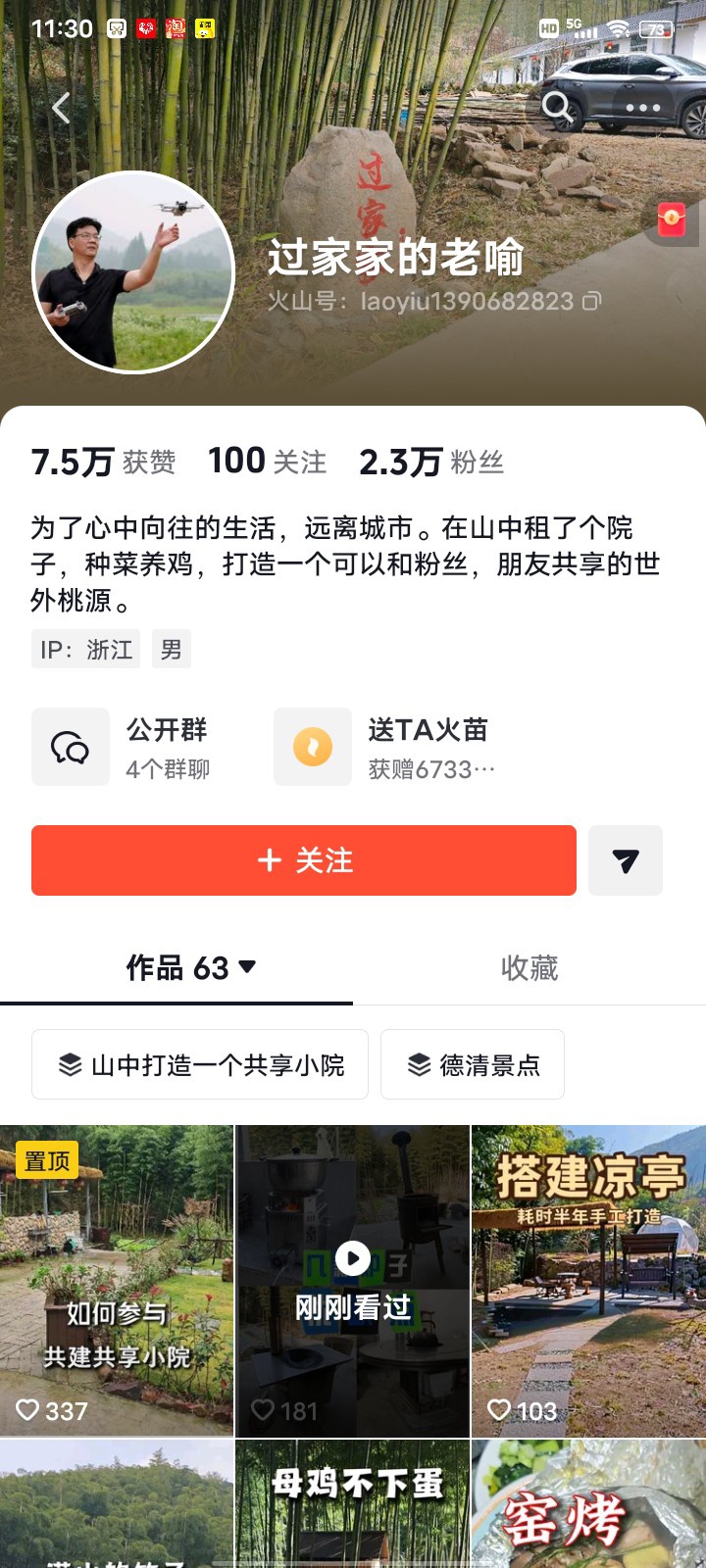Screen dimensions: 706x1568
Task: Follow this user with the 关注 button
Action: pyautogui.click(x=304, y=860)
